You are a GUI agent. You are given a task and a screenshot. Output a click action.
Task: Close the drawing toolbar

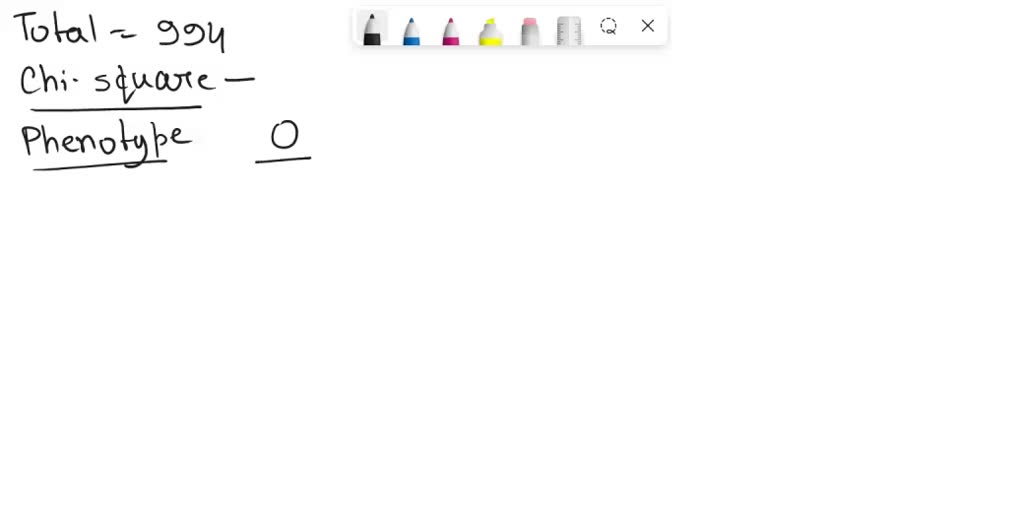(x=648, y=26)
